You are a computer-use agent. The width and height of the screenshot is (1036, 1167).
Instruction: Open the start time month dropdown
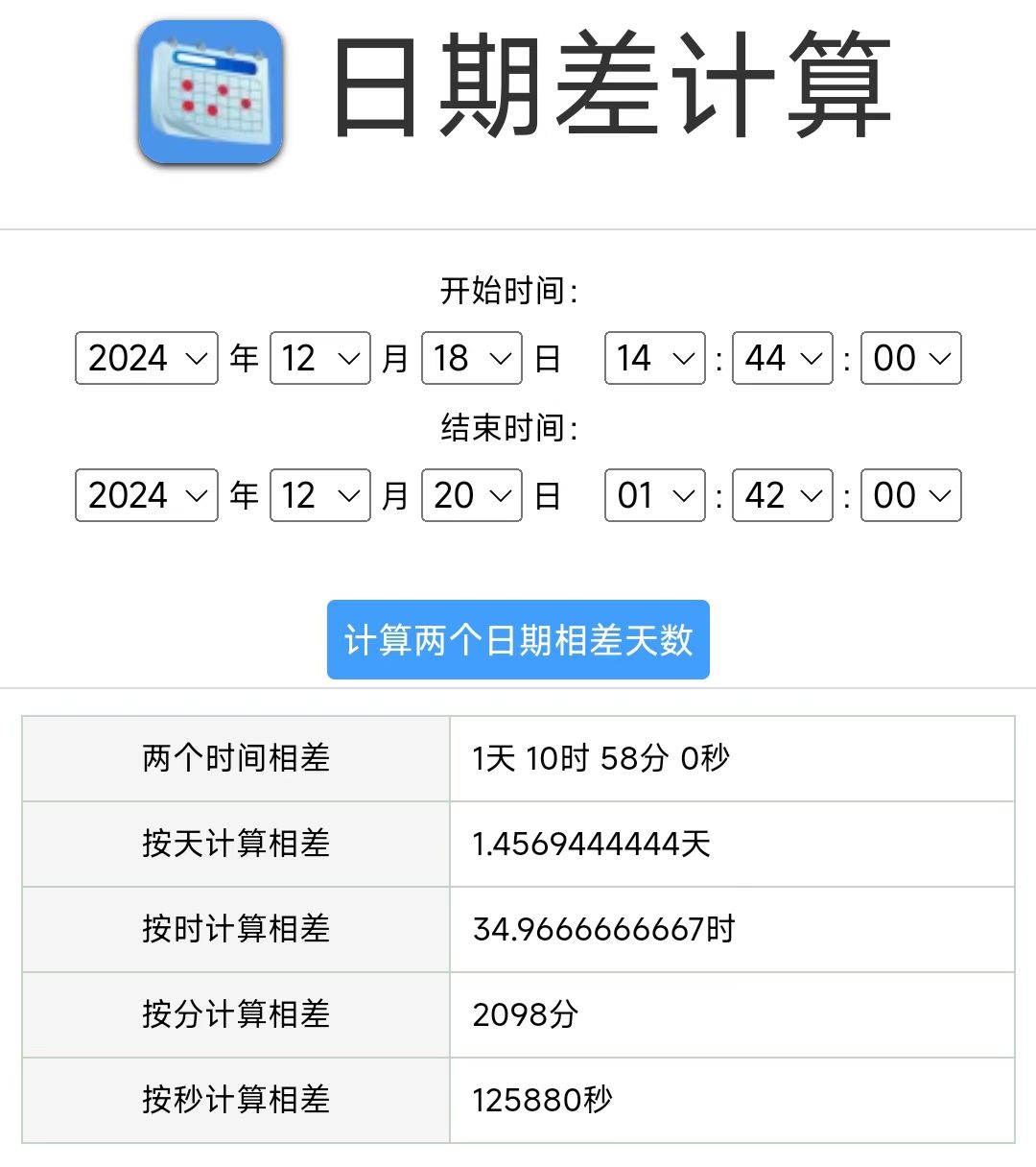point(319,358)
